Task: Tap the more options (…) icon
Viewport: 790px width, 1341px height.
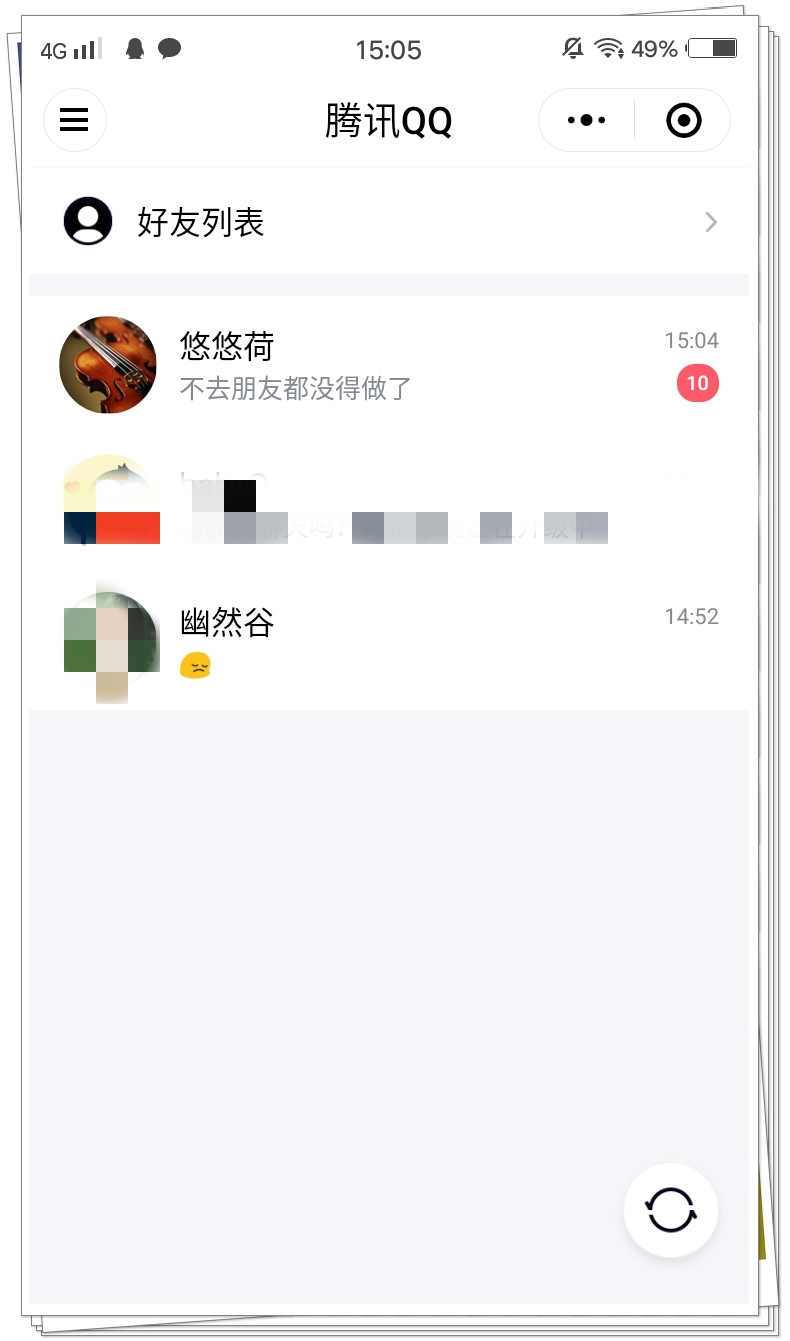Action: (585, 119)
